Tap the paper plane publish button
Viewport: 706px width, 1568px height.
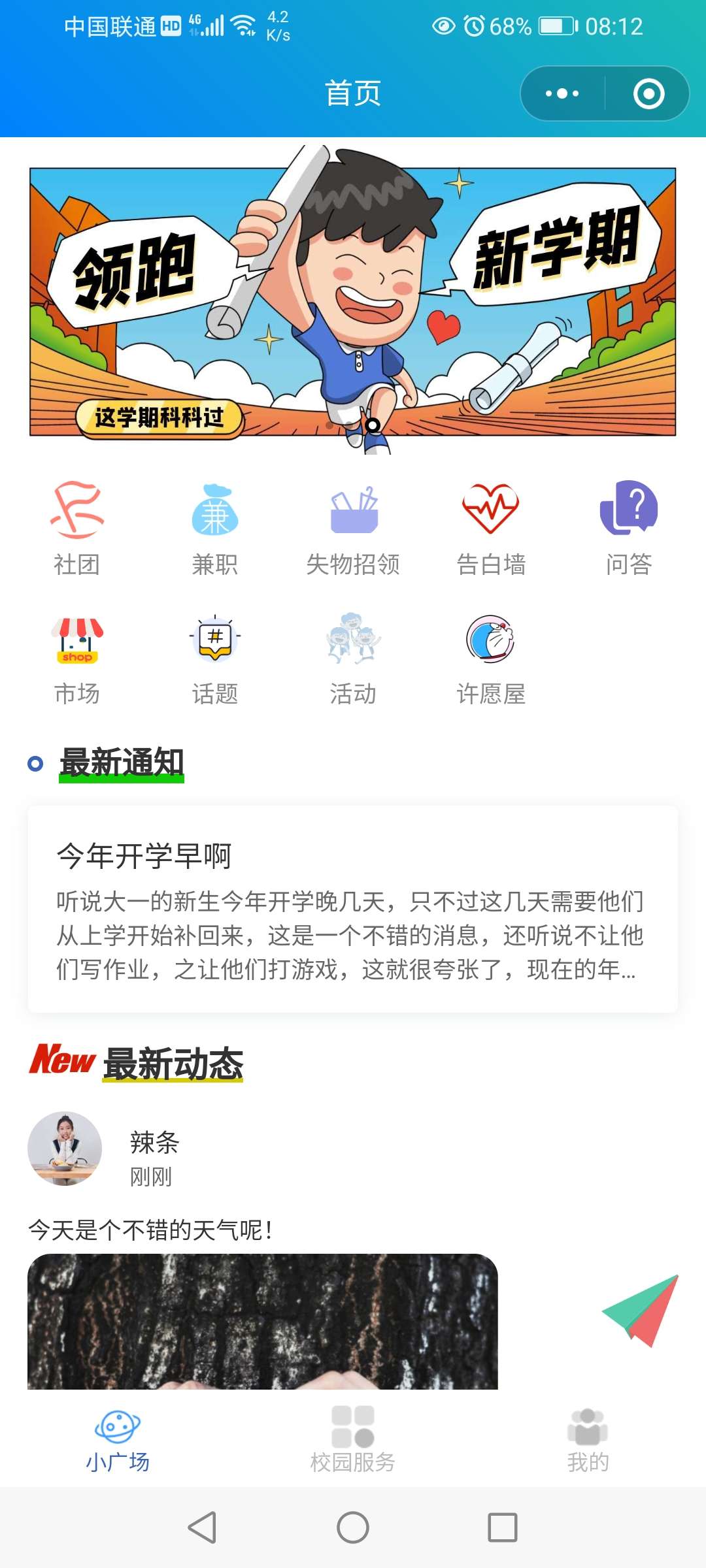(641, 1310)
